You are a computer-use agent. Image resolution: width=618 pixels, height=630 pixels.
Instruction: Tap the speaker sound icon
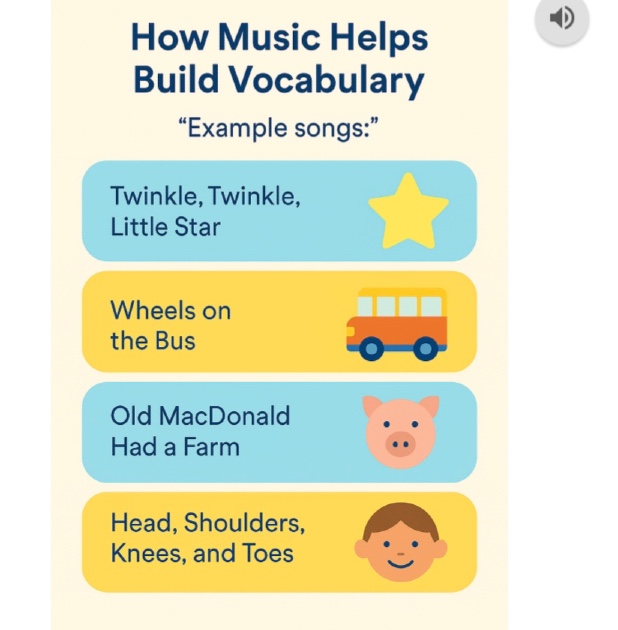coord(562,17)
